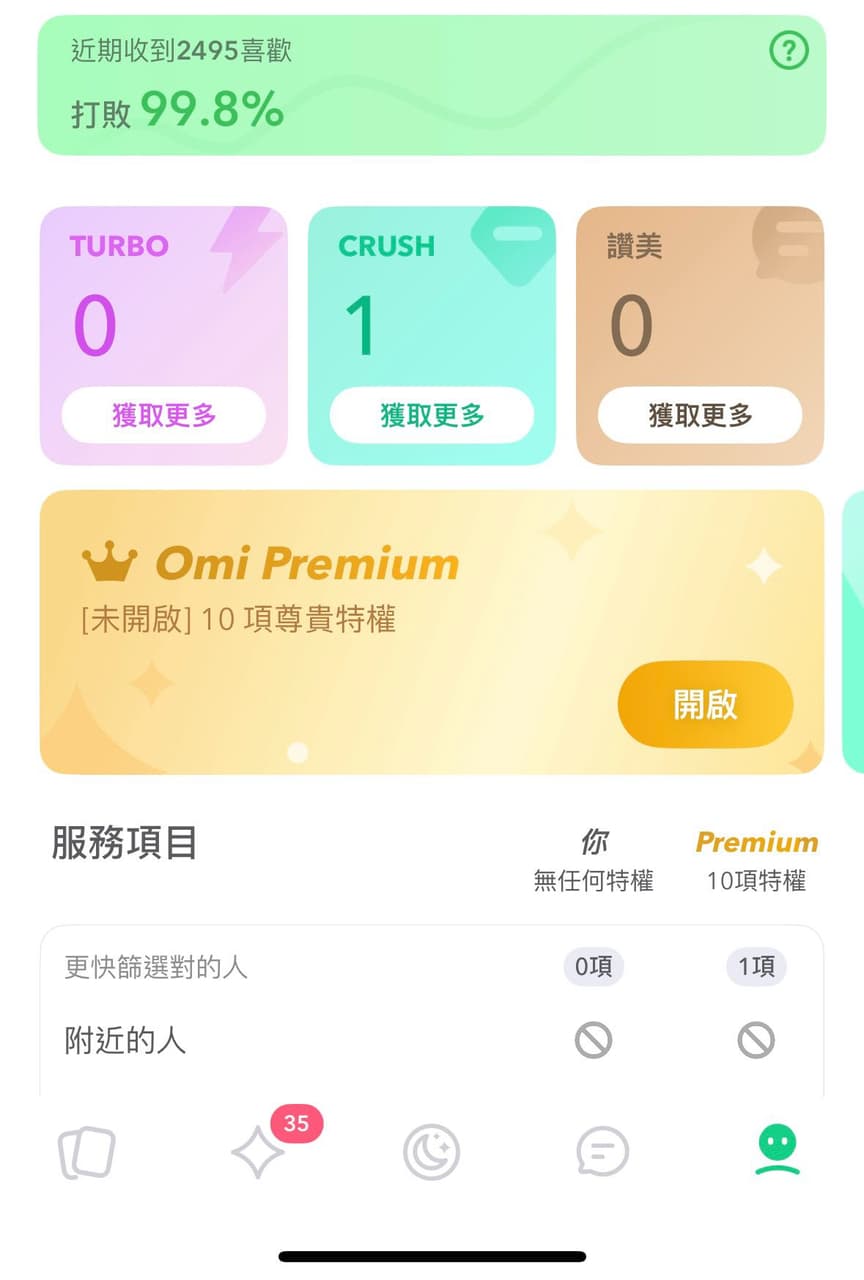864x1280 pixels.
Task: Tap the 0項 pill in the comparison row
Action: click(x=593, y=967)
